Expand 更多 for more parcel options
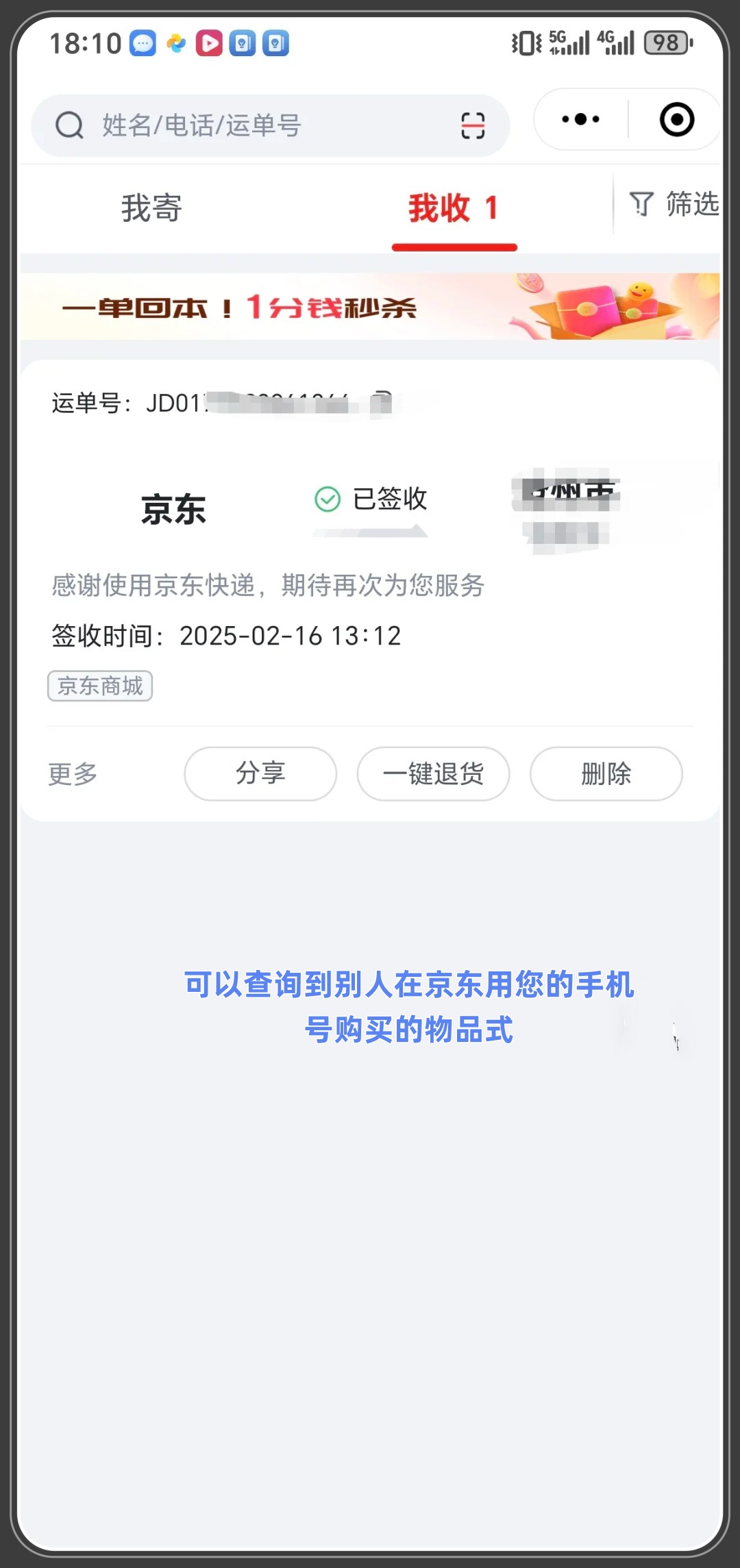This screenshot has height=1568, width=740. 71,773
